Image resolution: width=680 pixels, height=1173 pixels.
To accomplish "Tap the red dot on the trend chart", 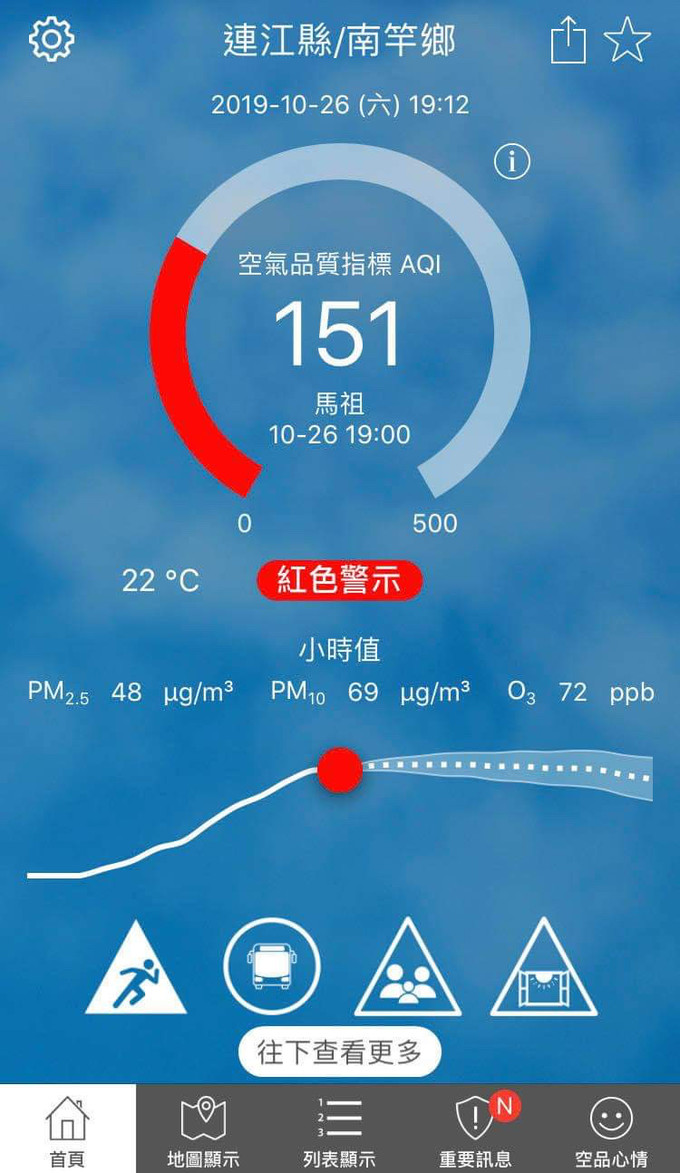I will (x=340, y=768).
